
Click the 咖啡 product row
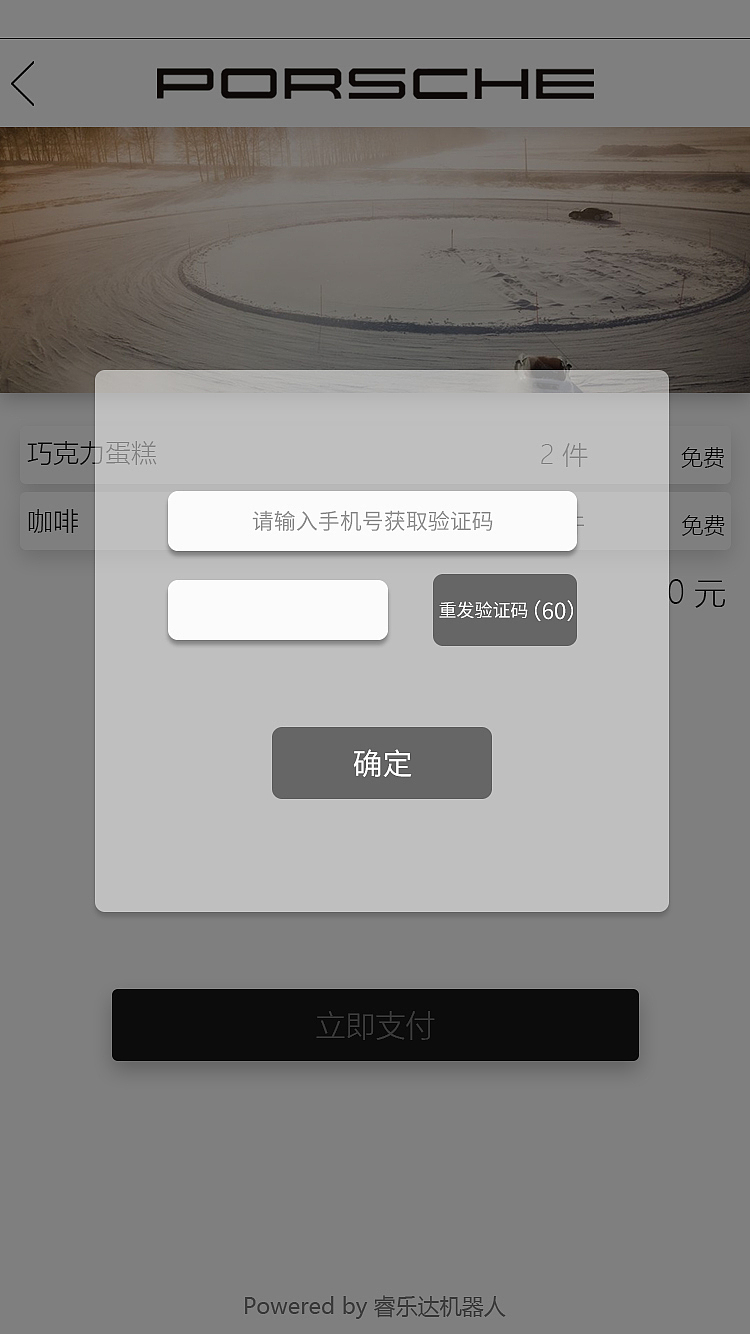point(52,521)
